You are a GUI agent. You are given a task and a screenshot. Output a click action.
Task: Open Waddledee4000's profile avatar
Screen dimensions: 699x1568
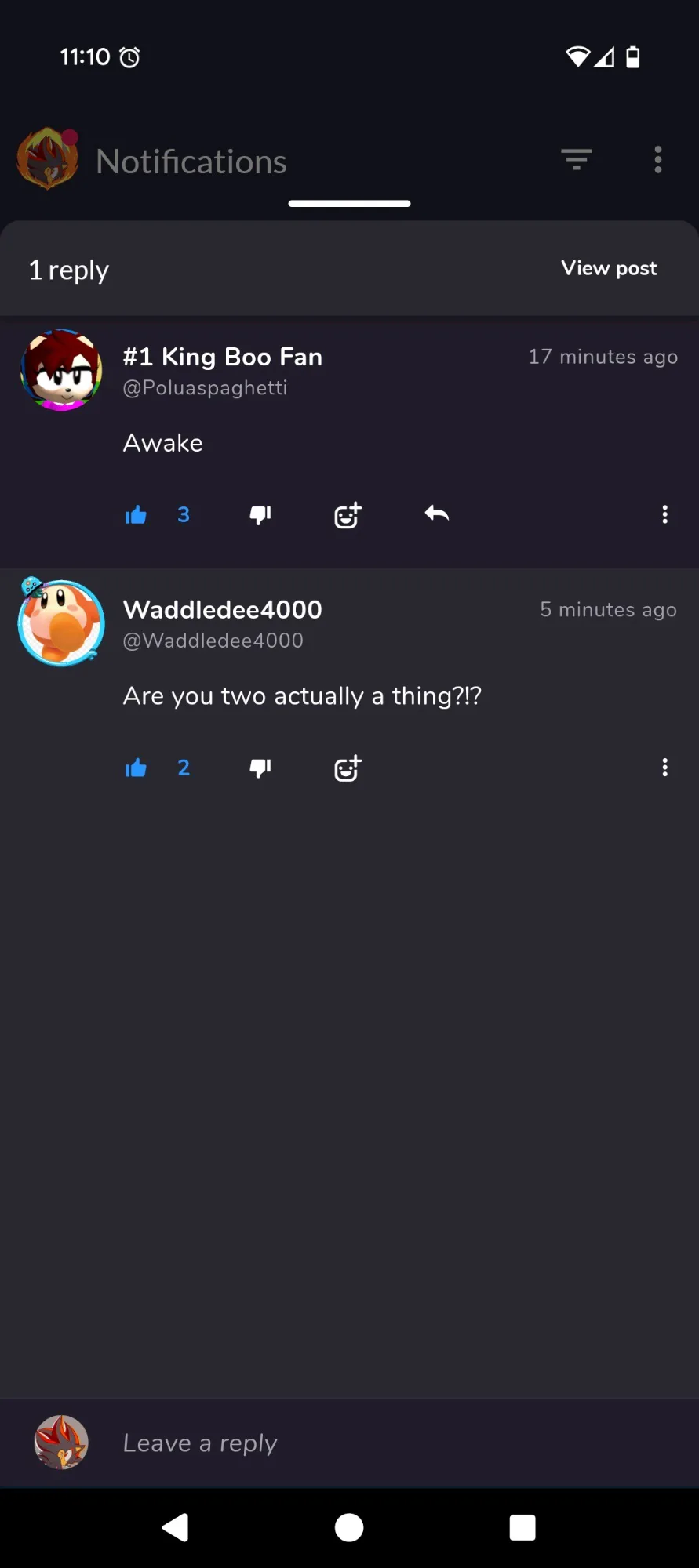[61, 622]
